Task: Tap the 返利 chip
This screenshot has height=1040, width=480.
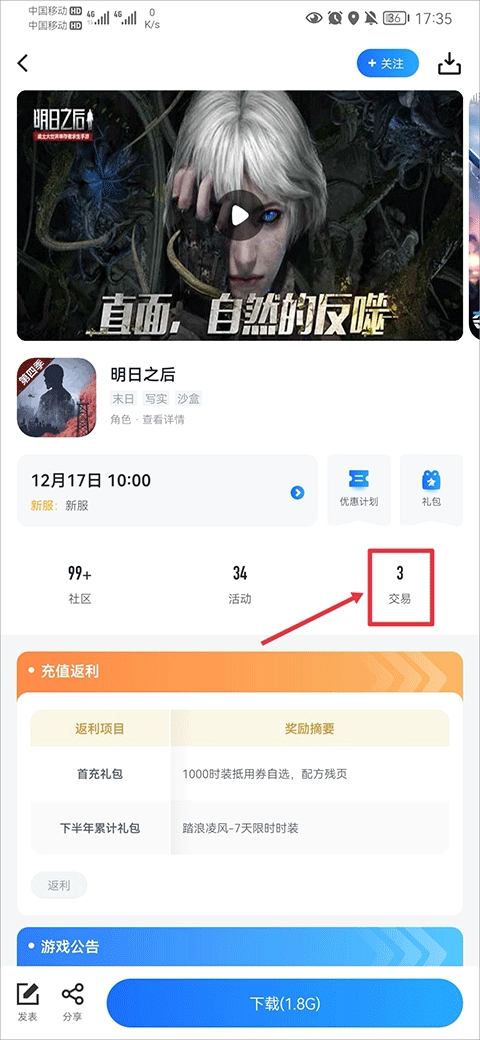Action: point(58,885)
